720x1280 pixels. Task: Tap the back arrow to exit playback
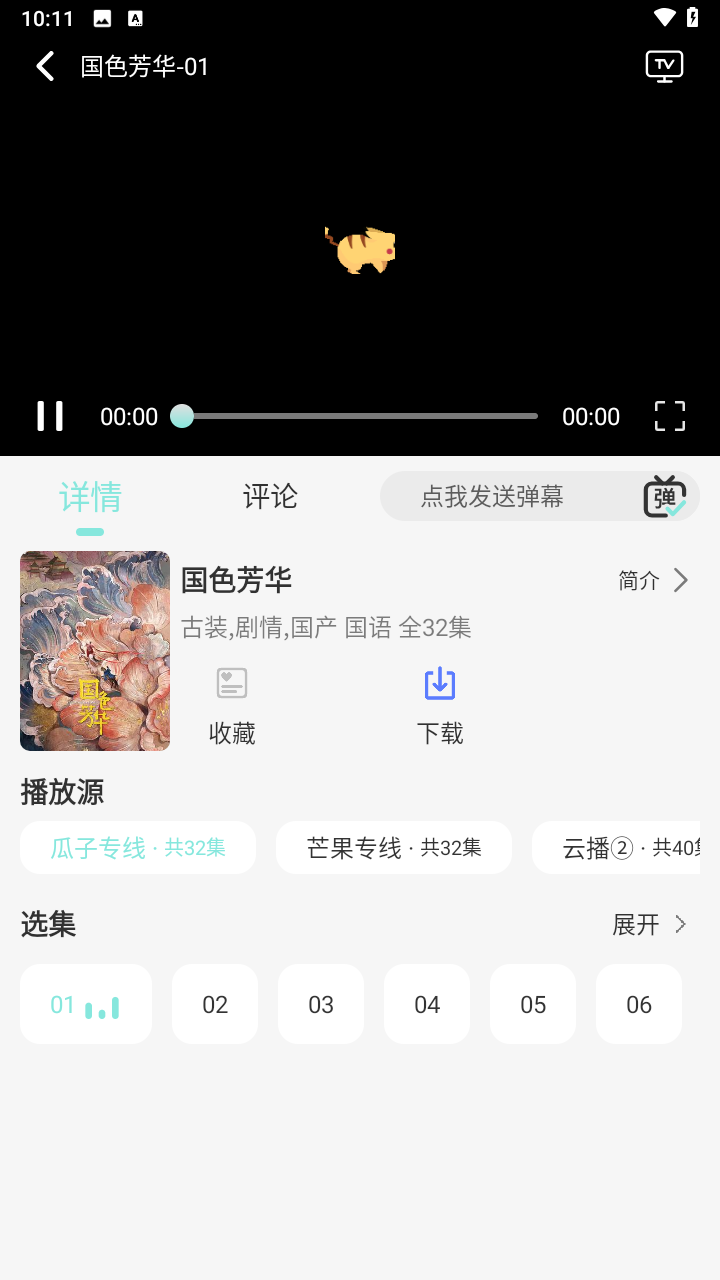pyautogui.click(x=44, y=65)
